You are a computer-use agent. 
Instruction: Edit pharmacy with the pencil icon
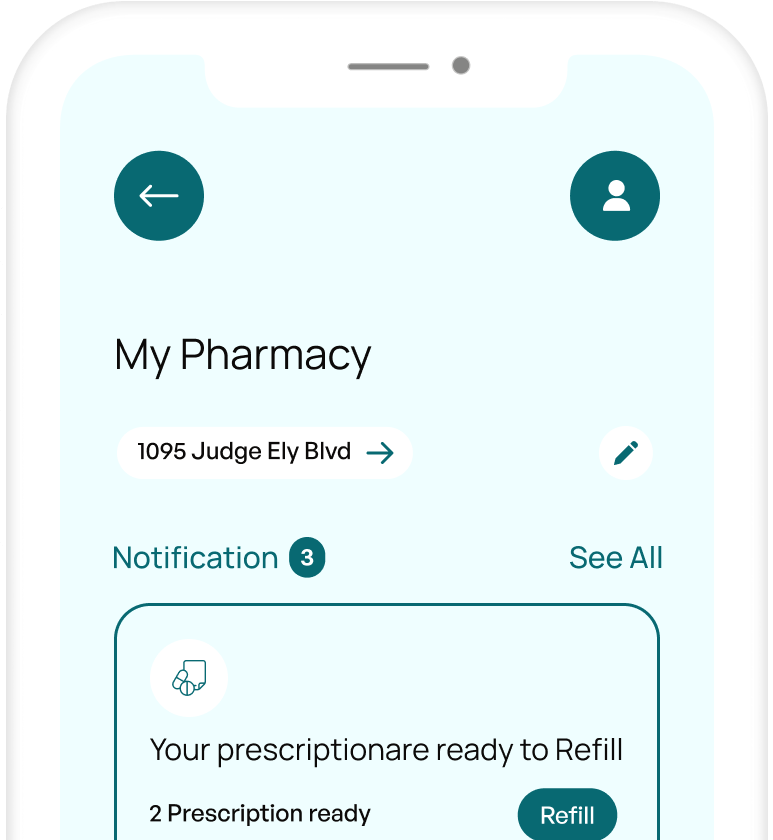tap(626, 453)
